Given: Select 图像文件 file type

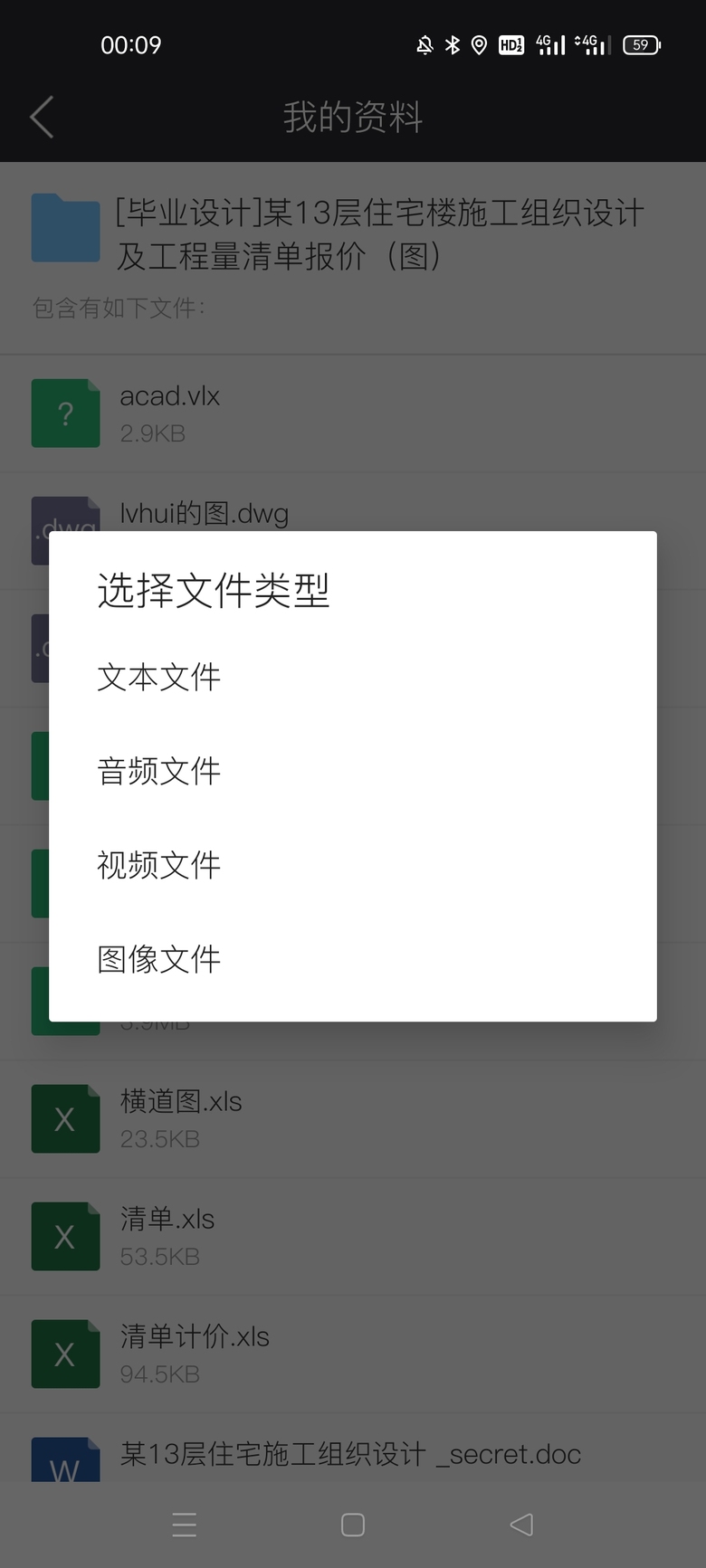Looking at the screenshot, I should click(x=159, y=959).
